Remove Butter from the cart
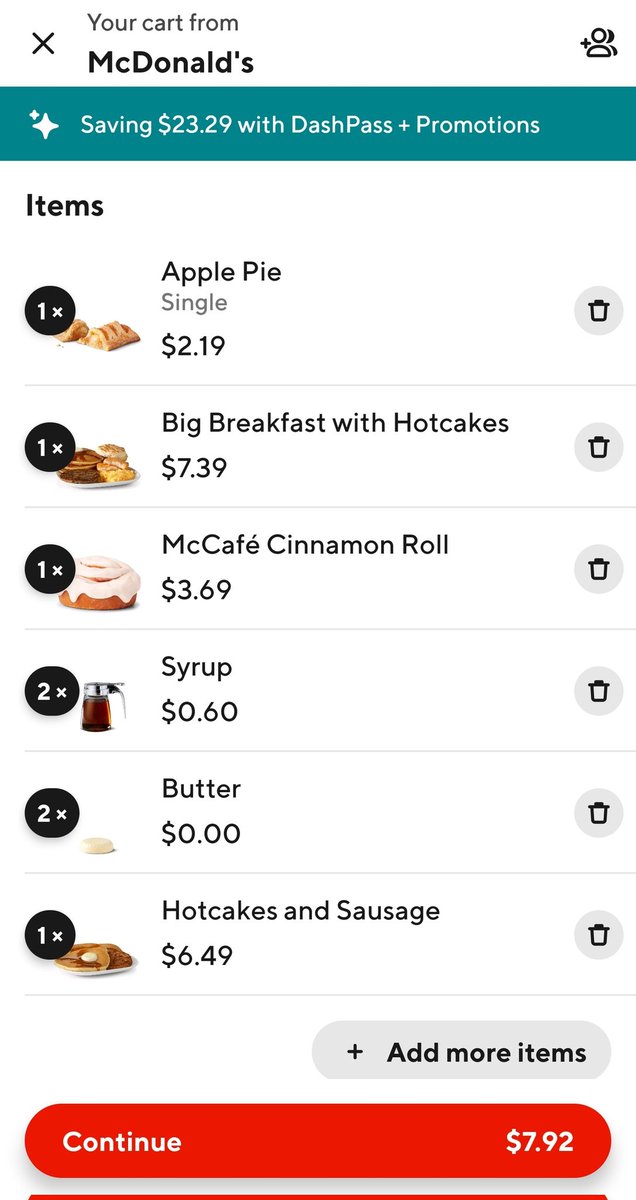Viewport: 636px width, 1200px height. [x=598, y=813]
